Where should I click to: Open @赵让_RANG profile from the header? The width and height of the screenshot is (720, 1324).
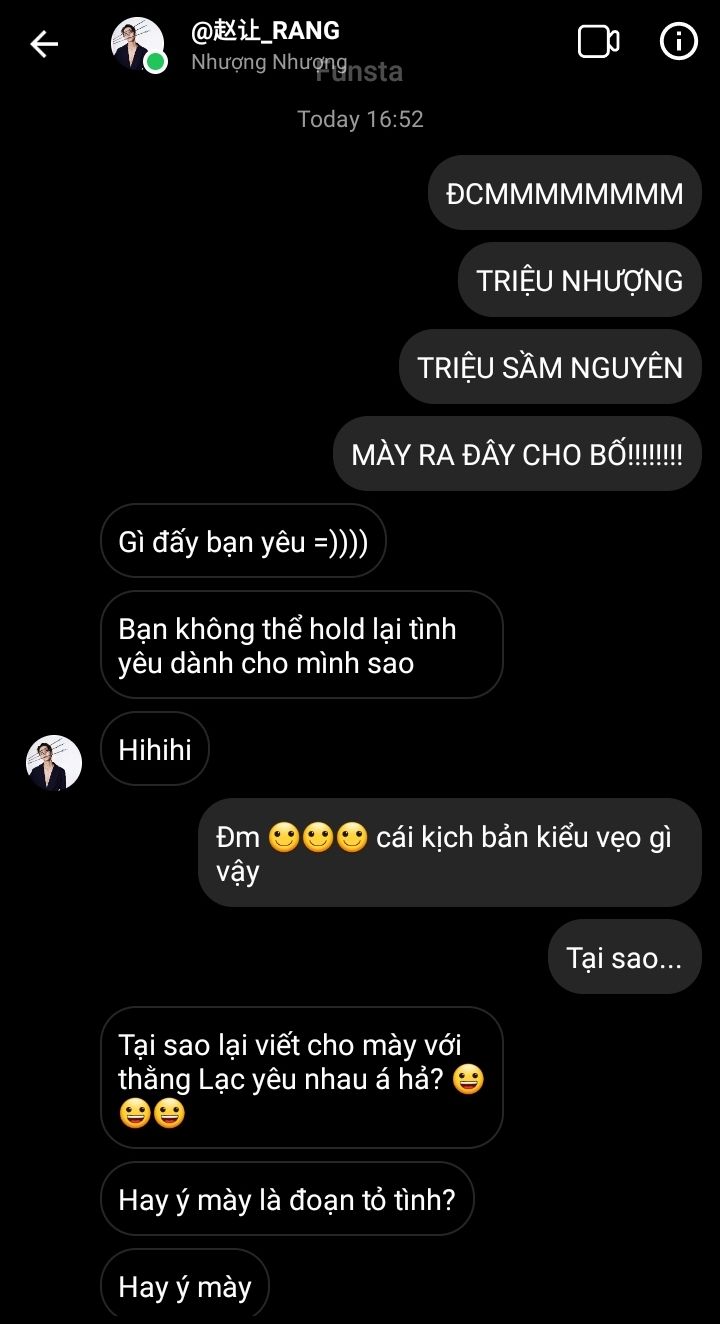click(x=265, y=32)
